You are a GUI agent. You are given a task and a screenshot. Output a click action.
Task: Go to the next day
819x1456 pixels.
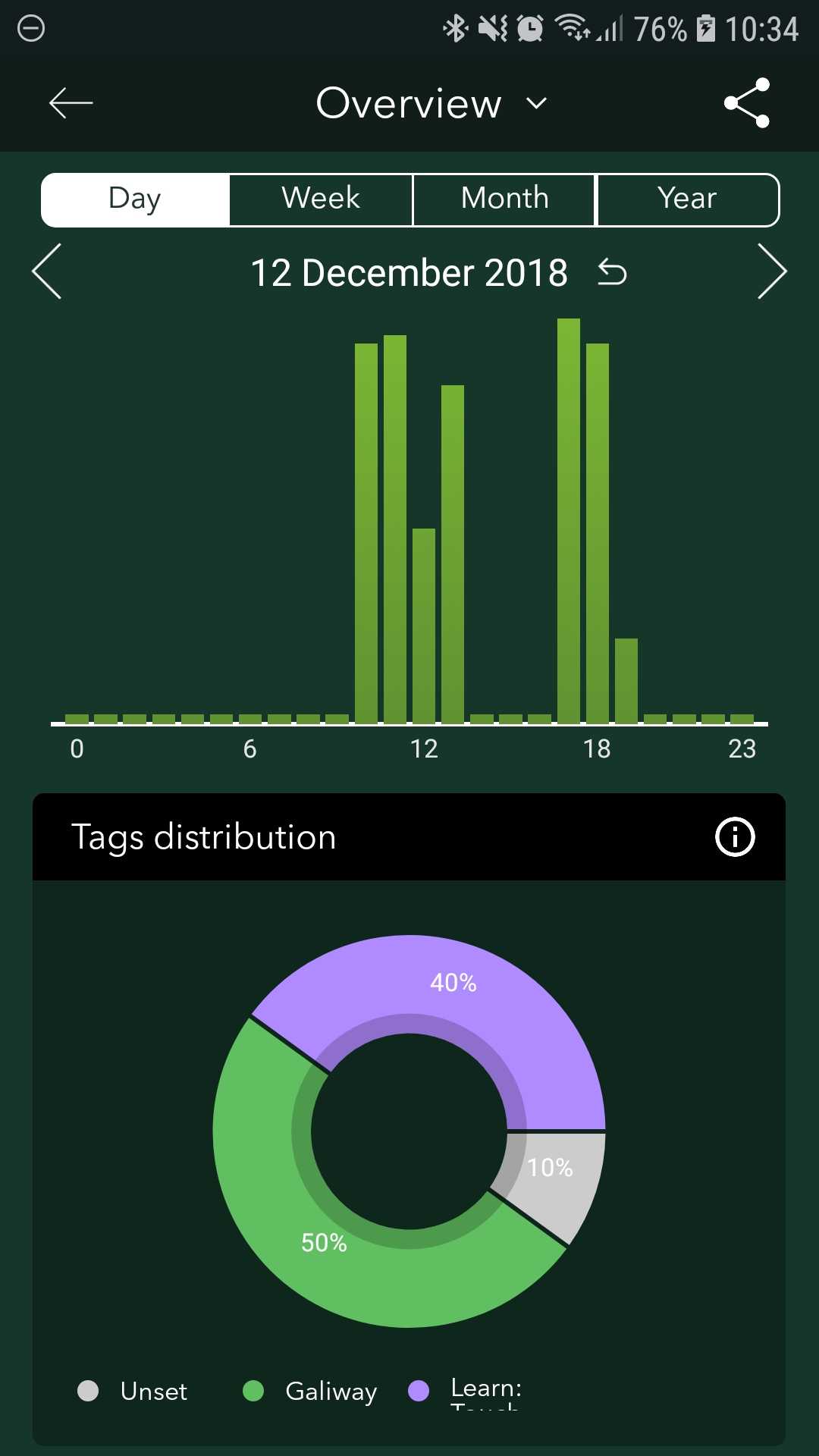click(x=772, y=271)
